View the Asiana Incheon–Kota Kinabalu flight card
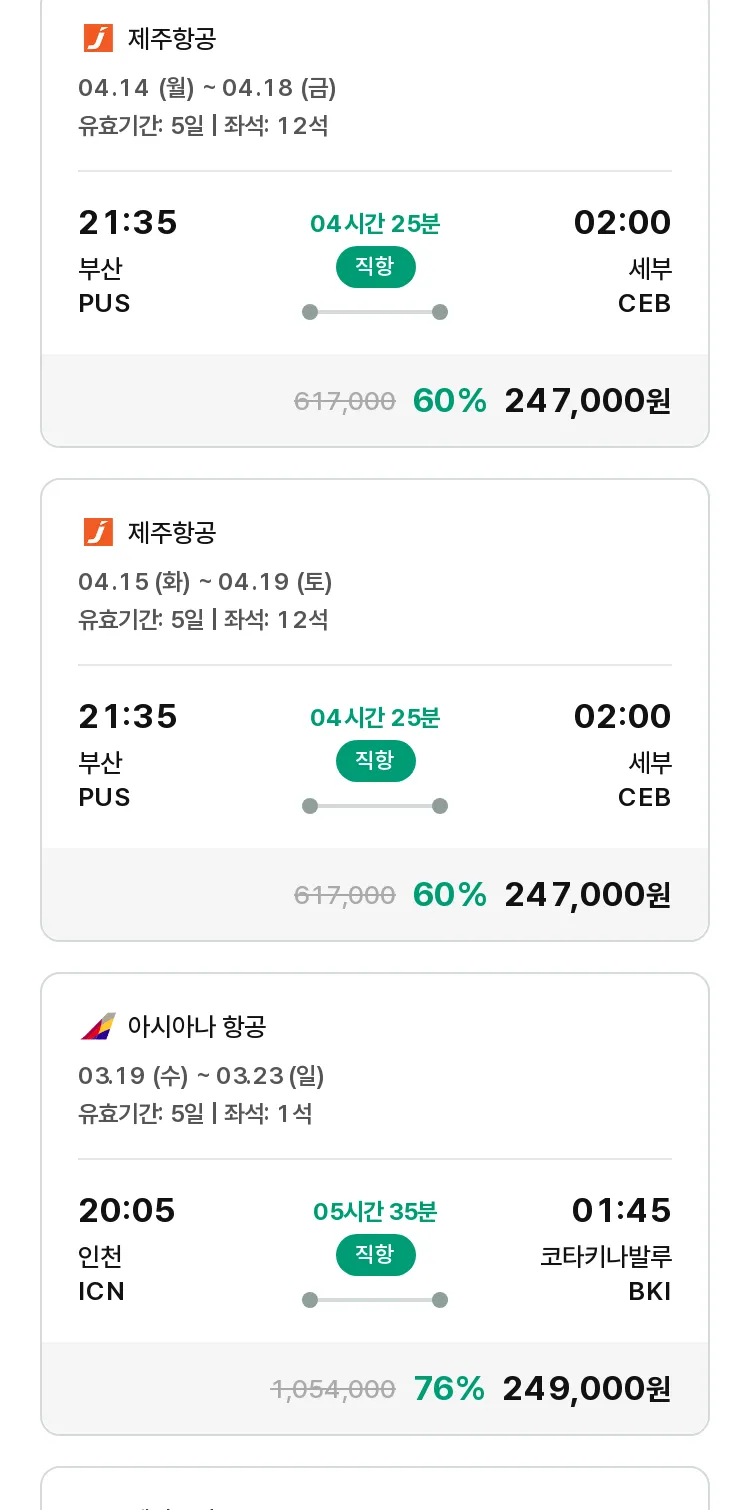This screenshot has height=1510, width=750. click(375, 1204)
